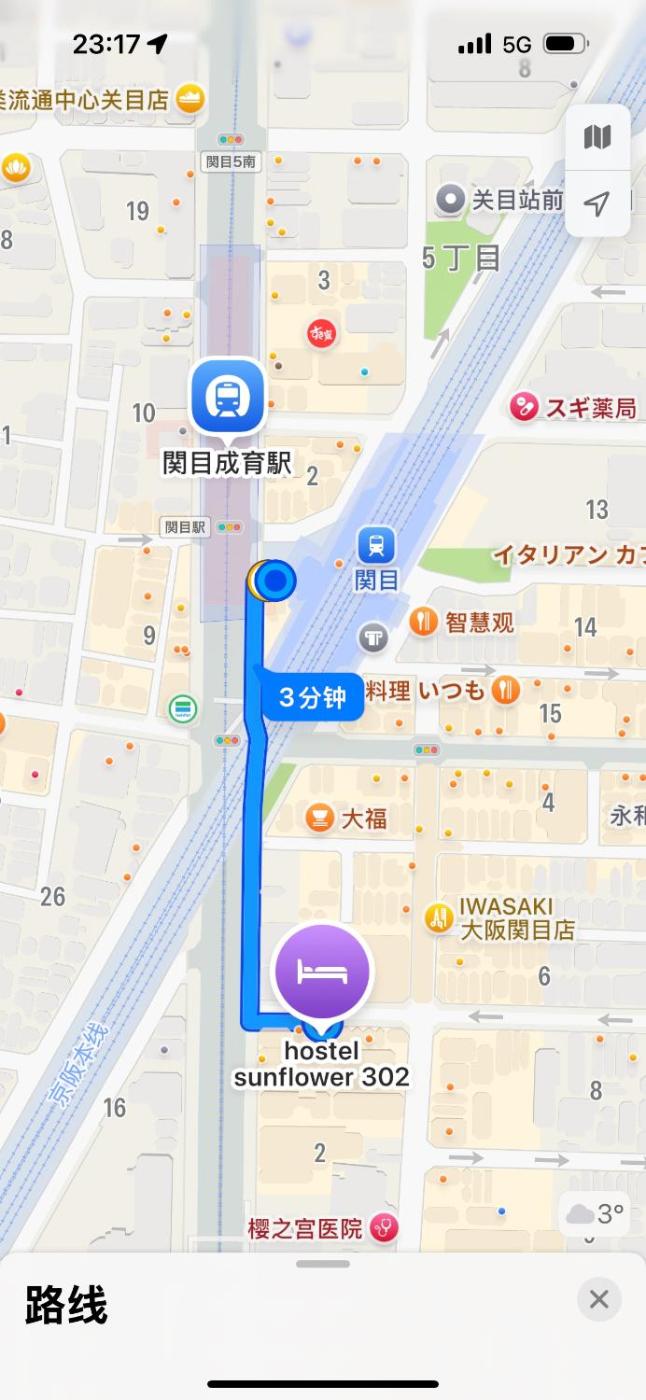This screenshot has height=1400, width=646.
Task: Open the 樱之宫医院 hospital marker
Action: click(x=383, y=1227)
